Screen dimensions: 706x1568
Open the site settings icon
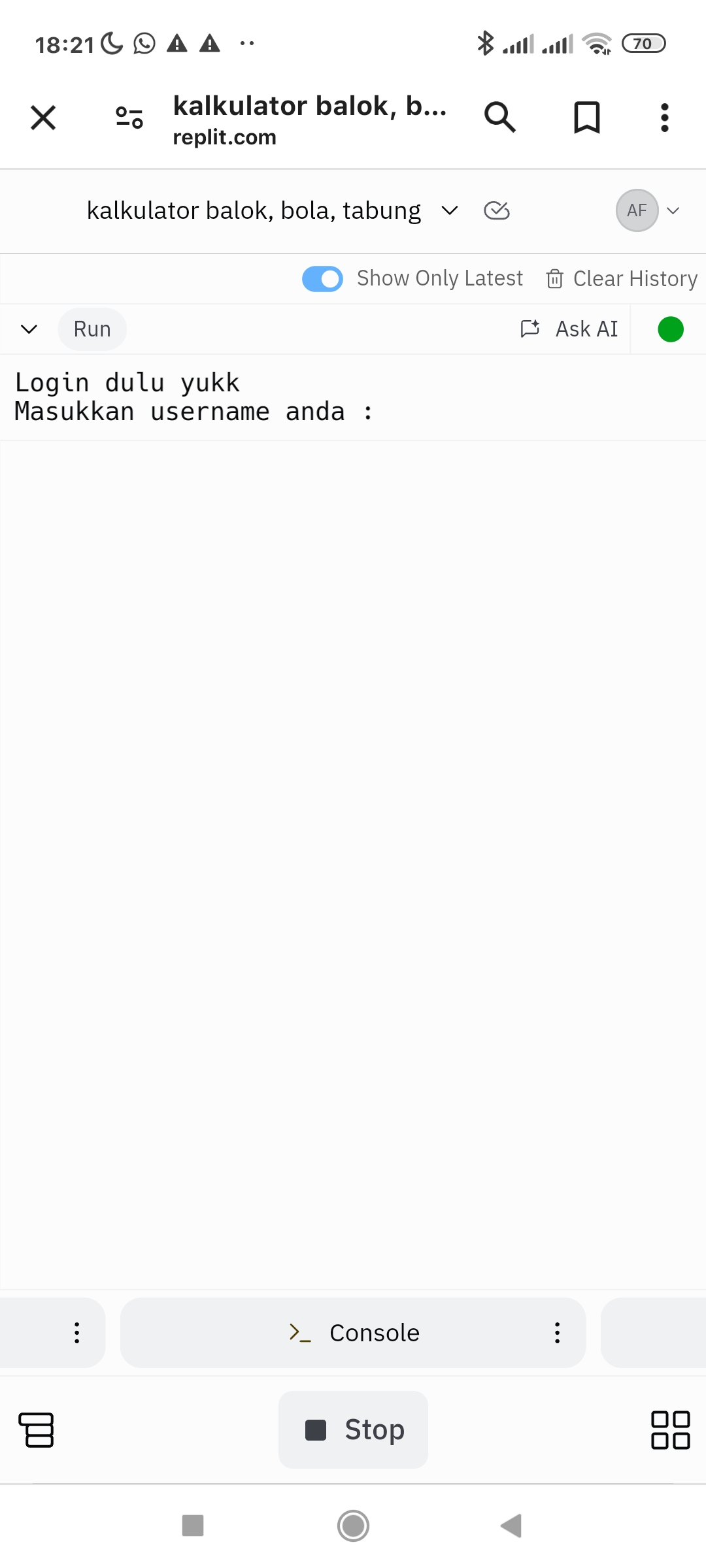coord(129,118)
